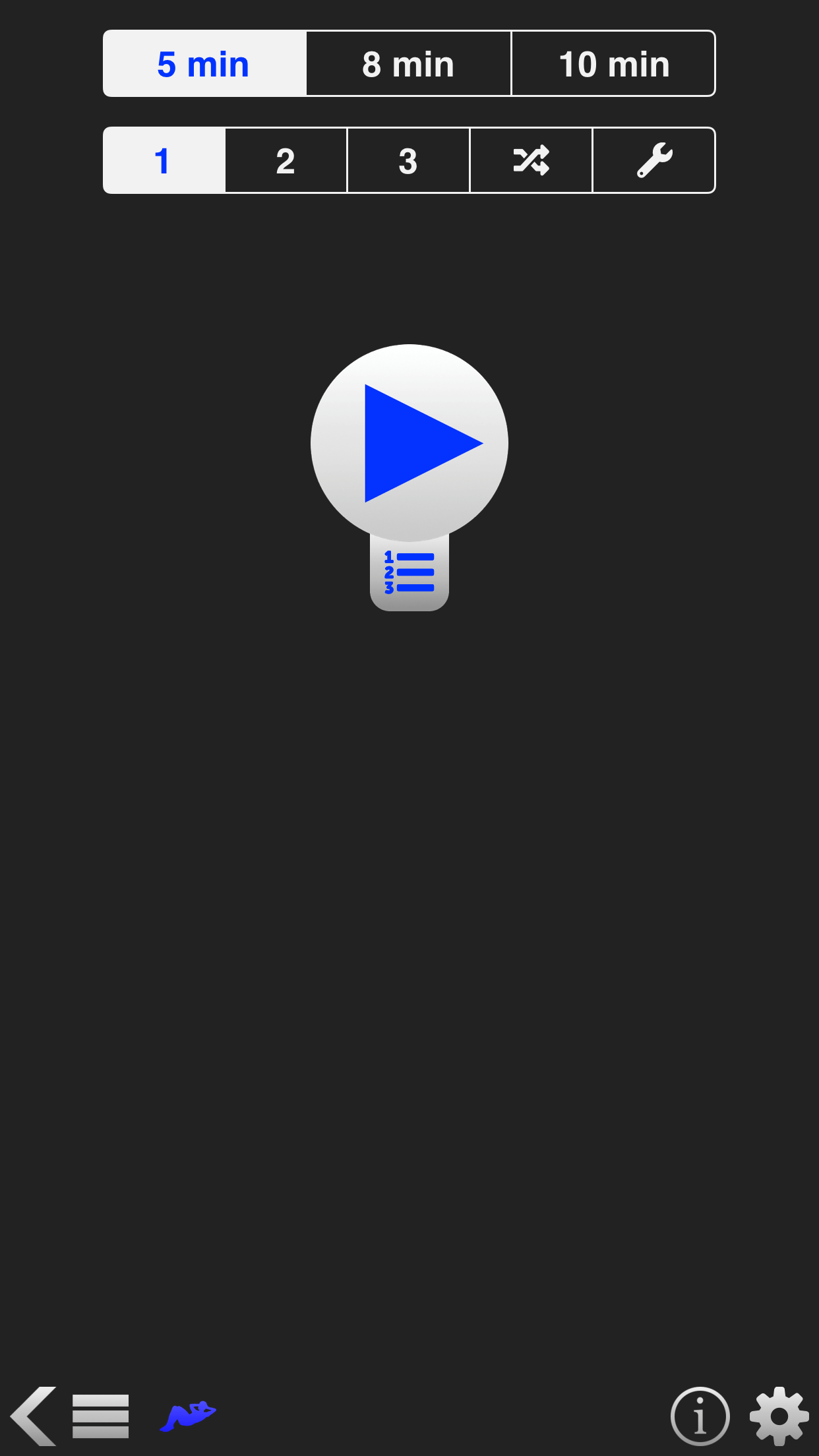Choose routine number 3
Screen dimensions: 819x1456
(408, 160)
